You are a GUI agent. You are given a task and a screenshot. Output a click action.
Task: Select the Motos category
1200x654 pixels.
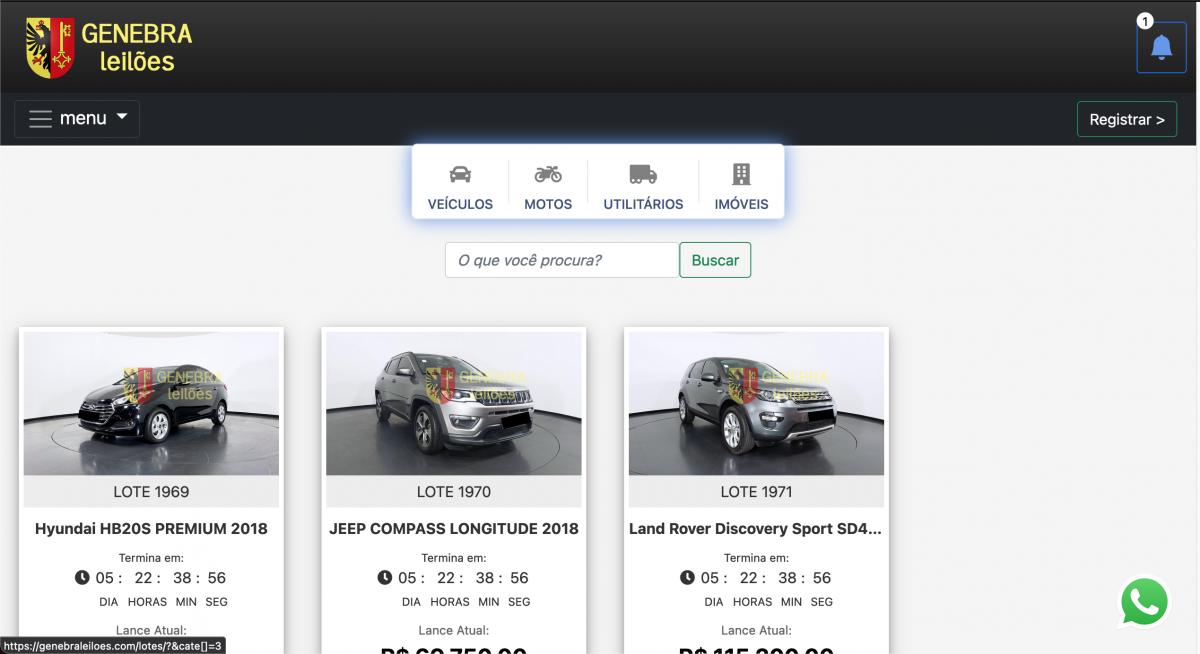tap(548, 187)
